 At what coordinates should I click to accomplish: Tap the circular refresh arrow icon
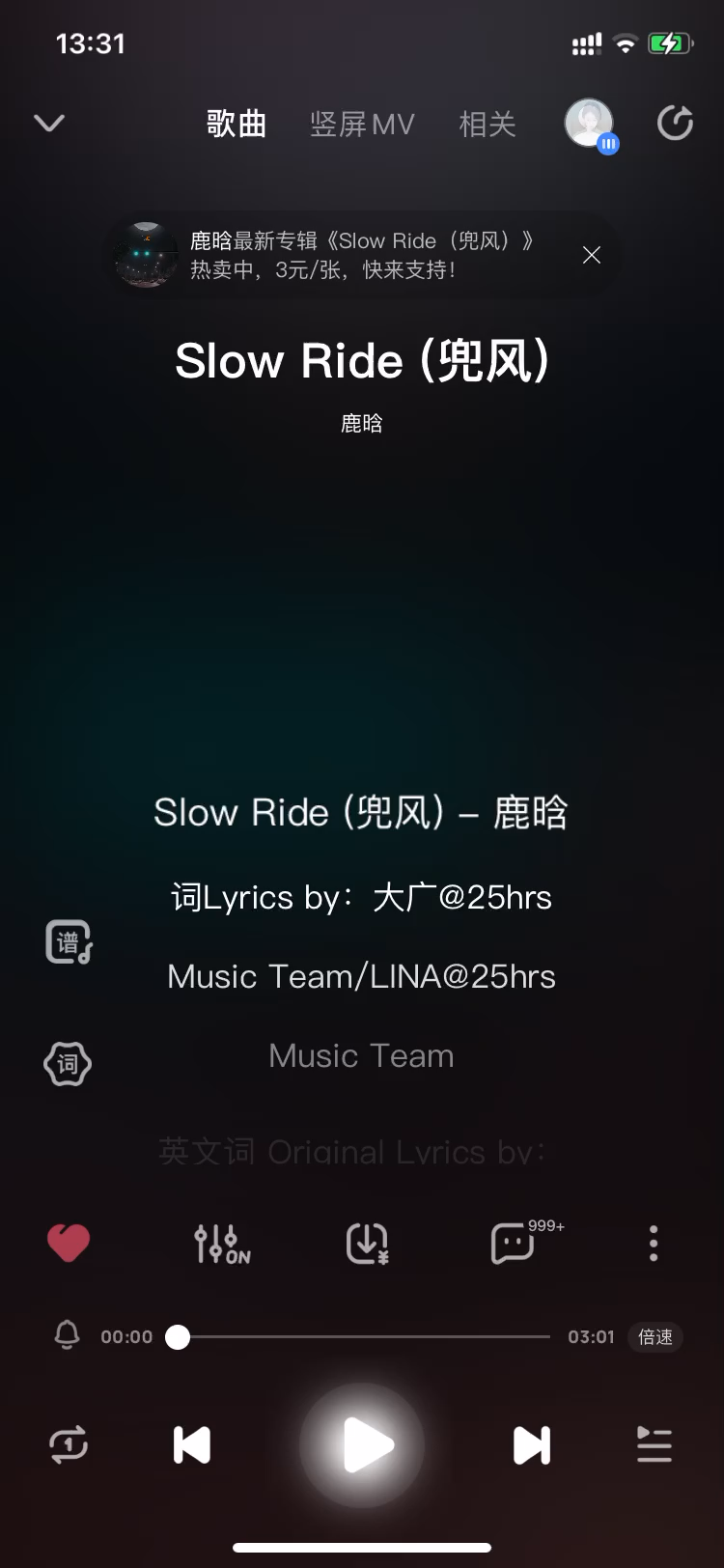(675, 124)
